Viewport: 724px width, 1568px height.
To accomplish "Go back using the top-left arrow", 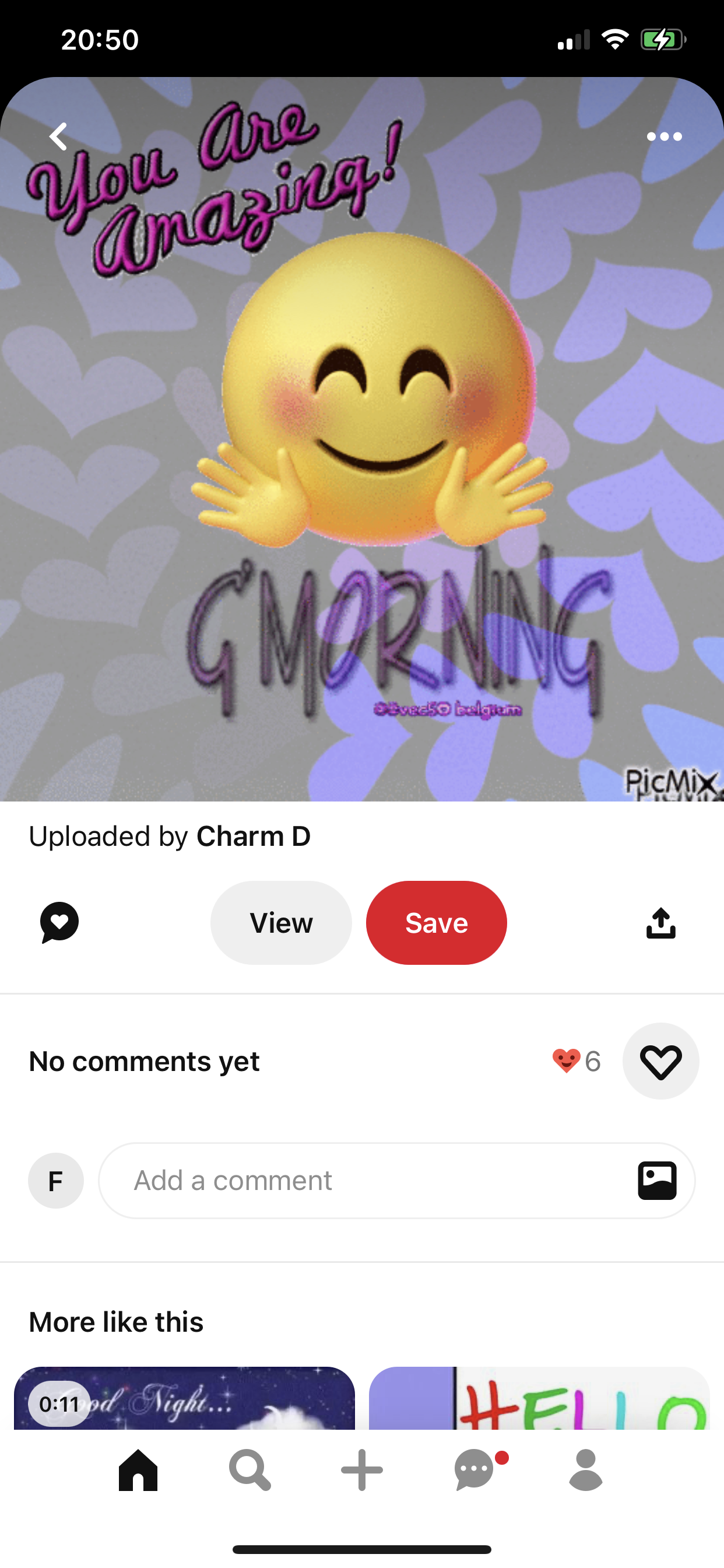I will 58,136.
